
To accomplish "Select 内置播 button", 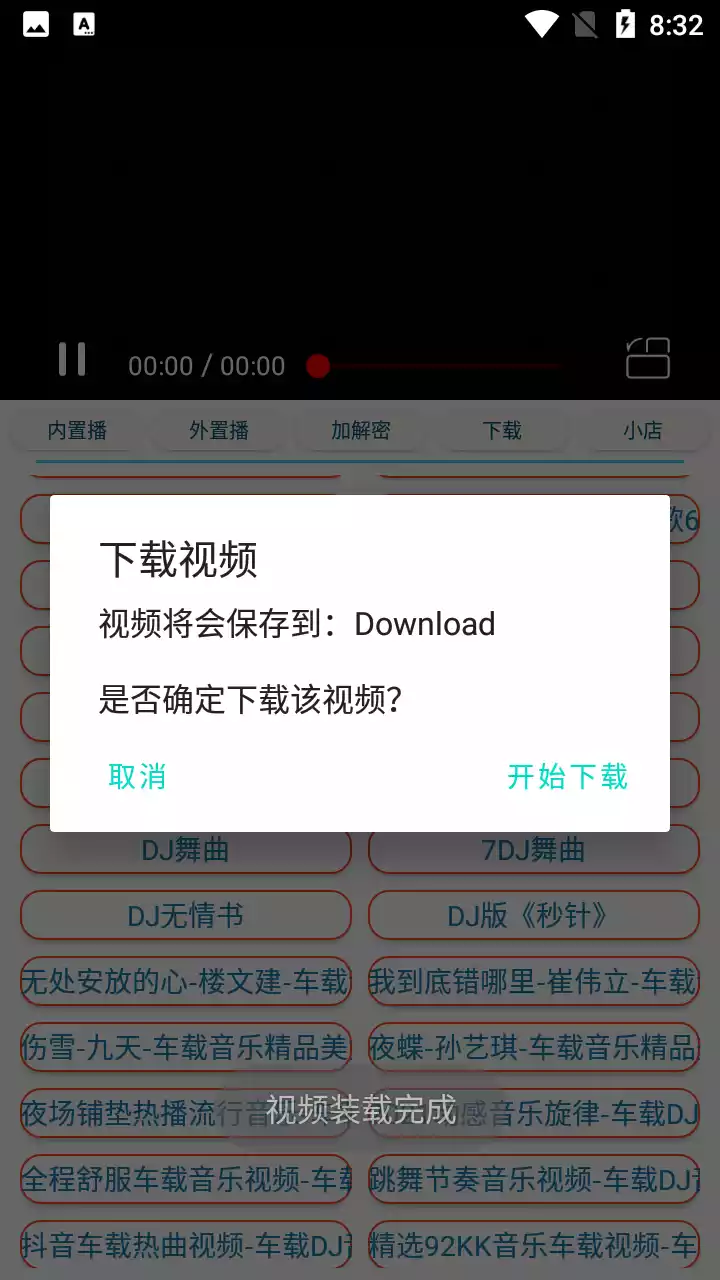I will click(77, 431).
